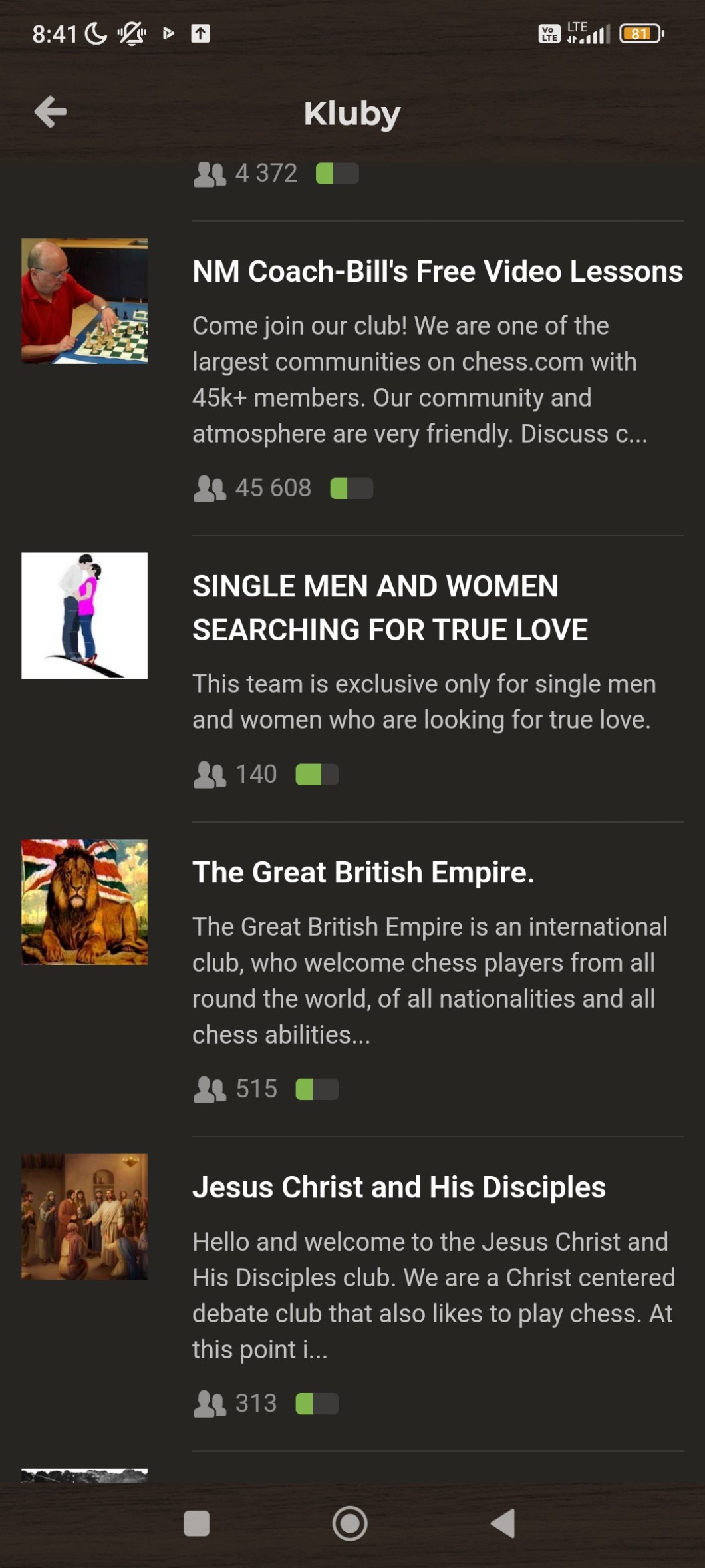Go back using the header arrow
The width and height of the screenshot is (705, 1568).
tap(51, 112)
